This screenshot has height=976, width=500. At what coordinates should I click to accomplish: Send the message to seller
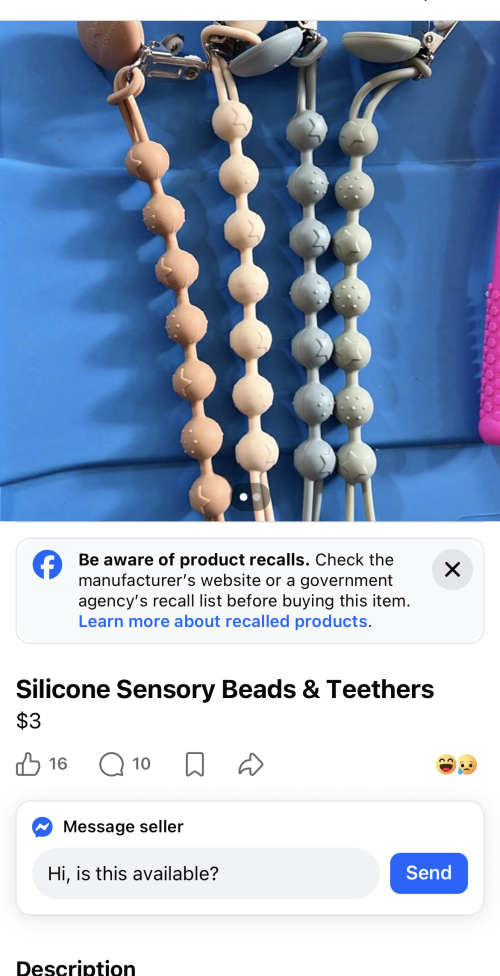pos(428,873)
